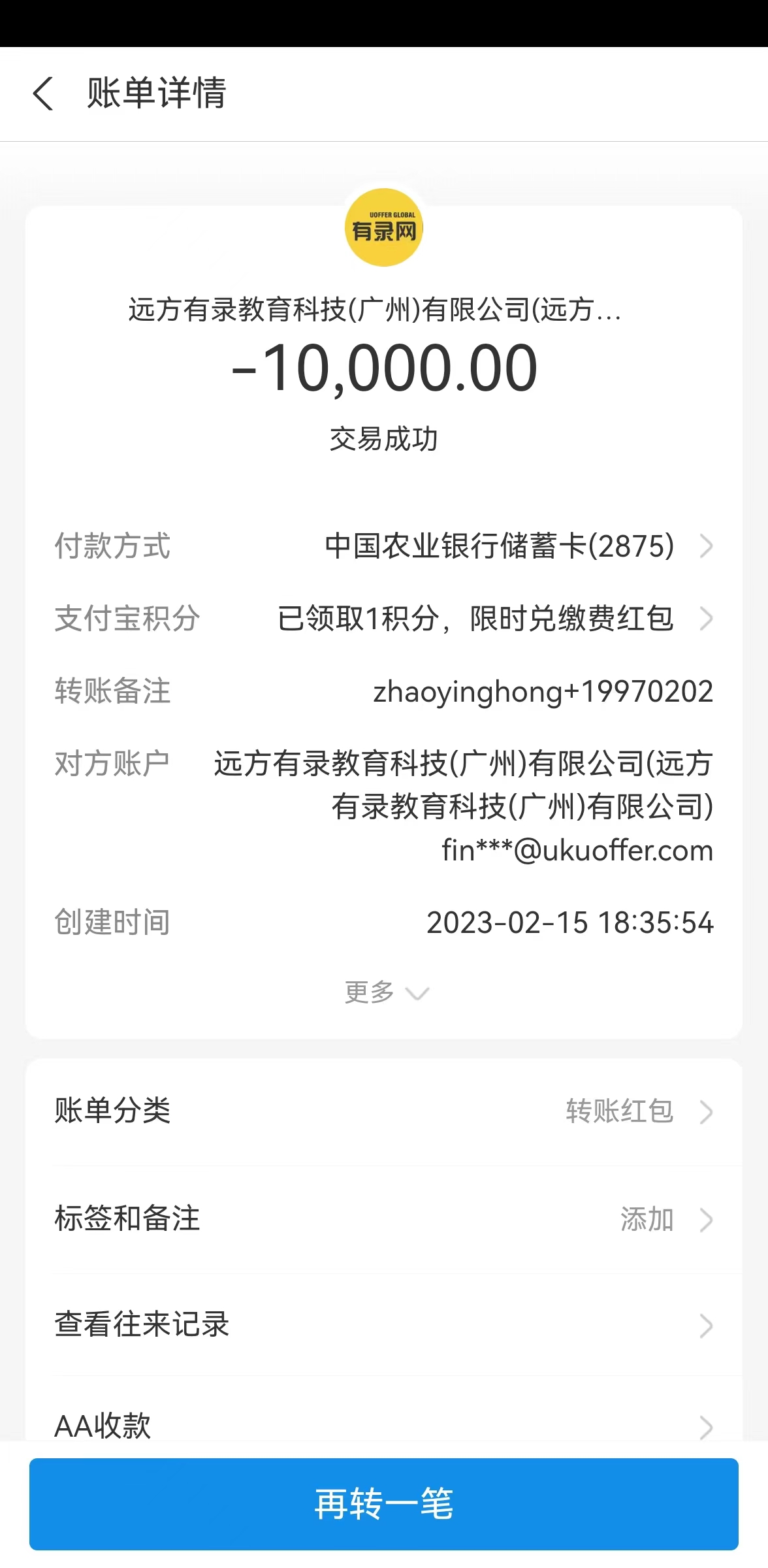Viewport: 768px width, 1568px height.
Task: Tap 再转一笔 to transfer again
Action: pyautogui.click(x=384, y=1504)
